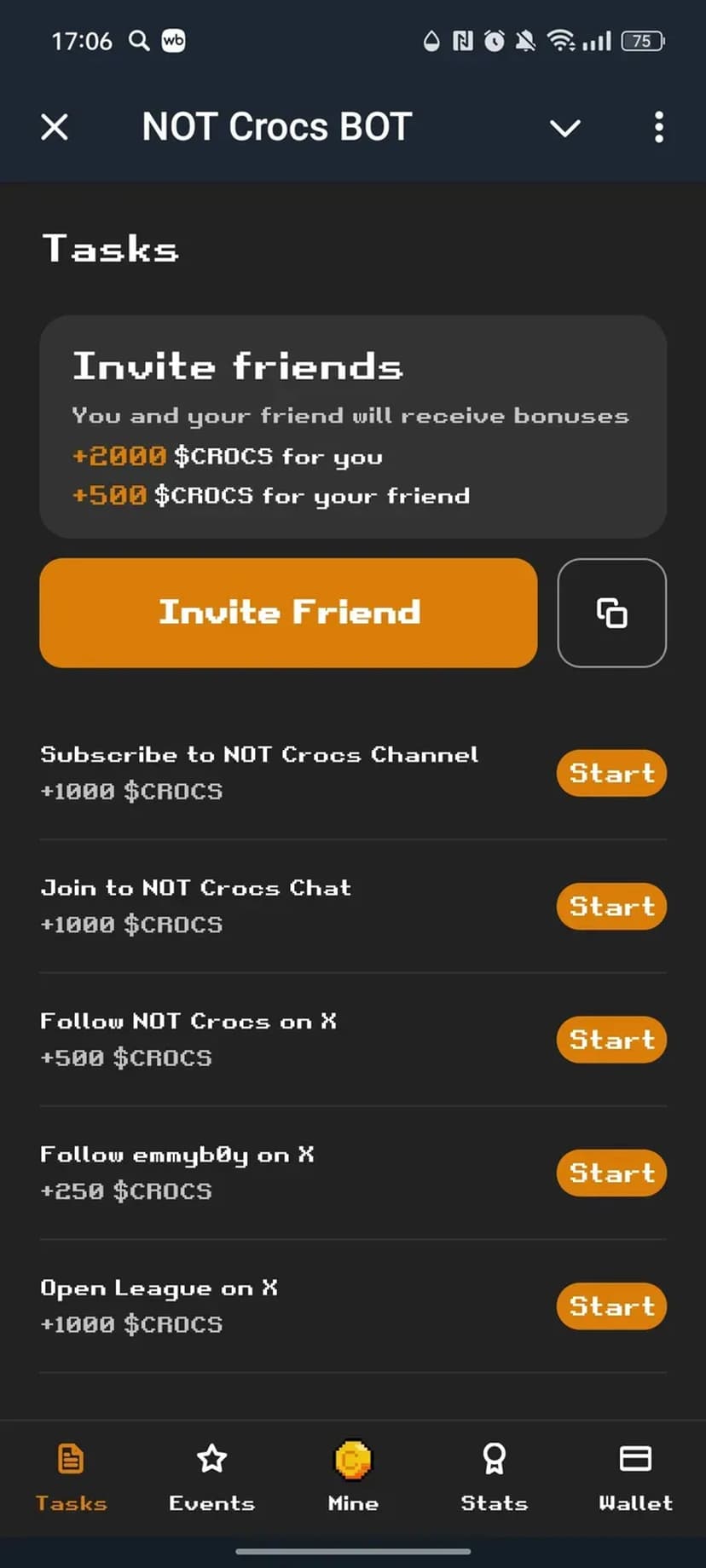Open the Stats tab

click(x=494, y=1477)
